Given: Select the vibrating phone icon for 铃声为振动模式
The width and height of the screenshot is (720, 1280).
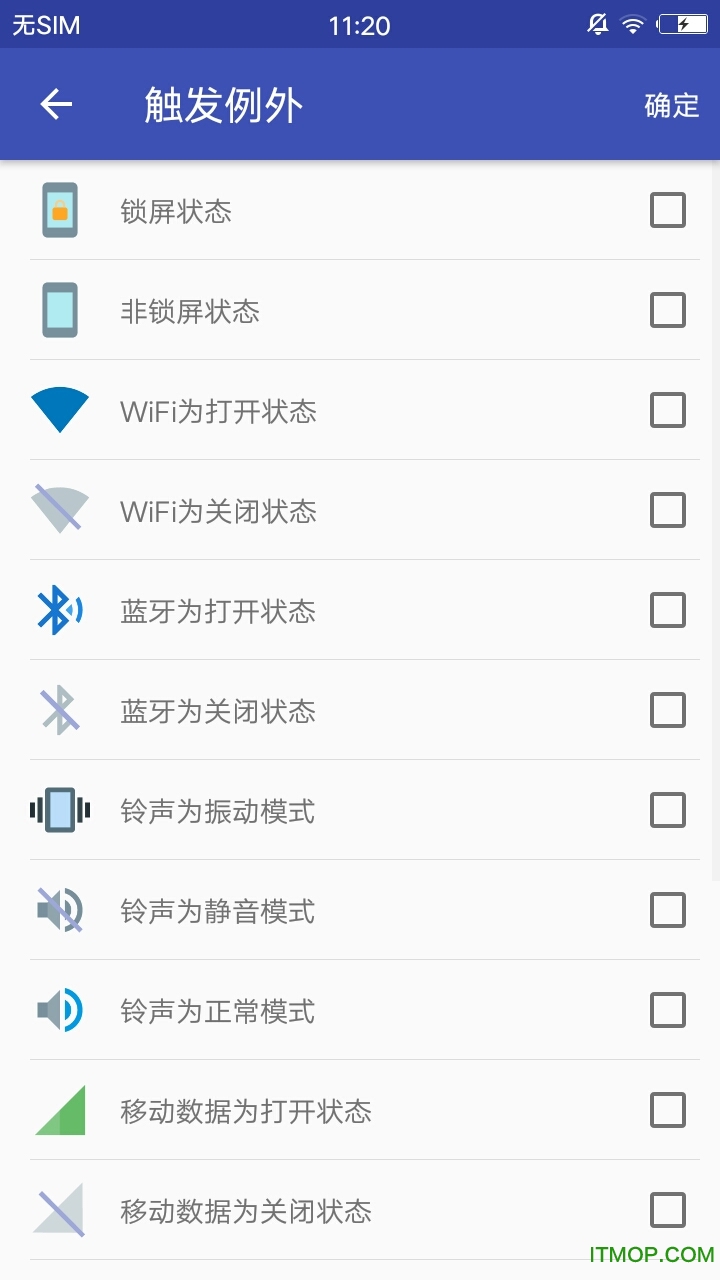Looking at the screenshot, I should [x=59, y=811].
